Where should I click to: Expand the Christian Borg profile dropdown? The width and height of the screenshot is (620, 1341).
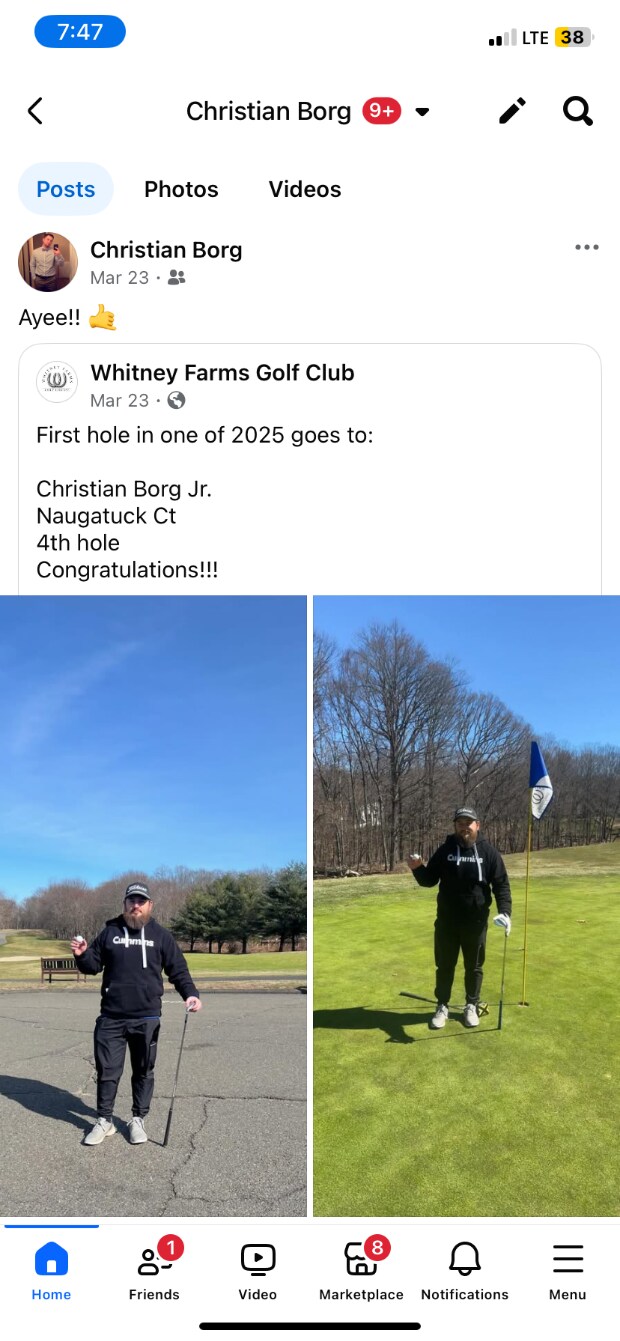(422, 111)
